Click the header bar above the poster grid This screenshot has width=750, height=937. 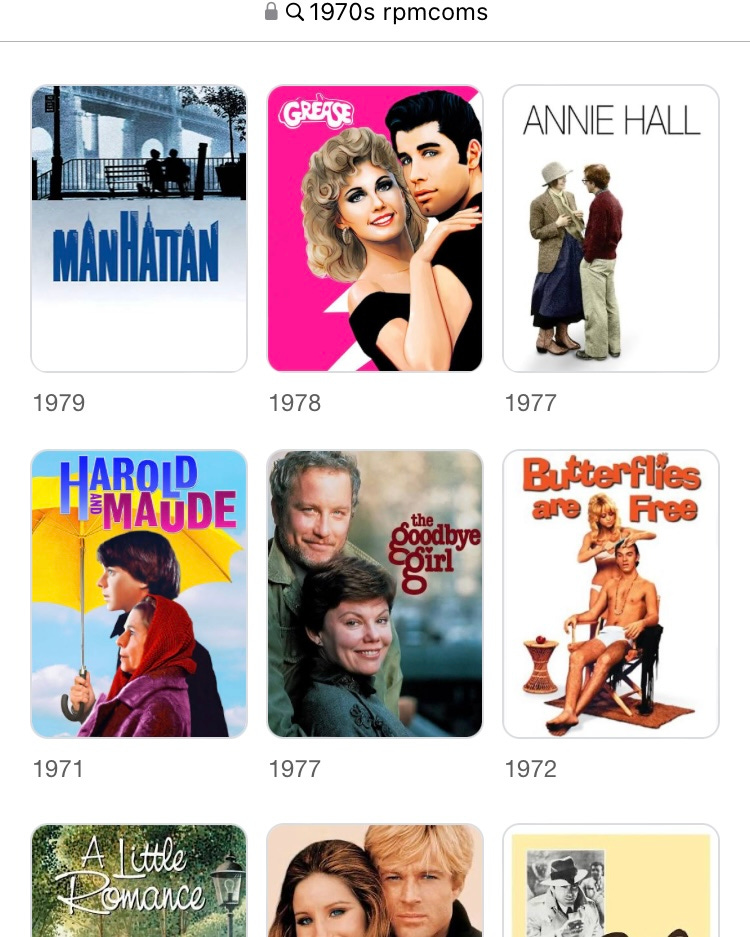tap(375, 19)
